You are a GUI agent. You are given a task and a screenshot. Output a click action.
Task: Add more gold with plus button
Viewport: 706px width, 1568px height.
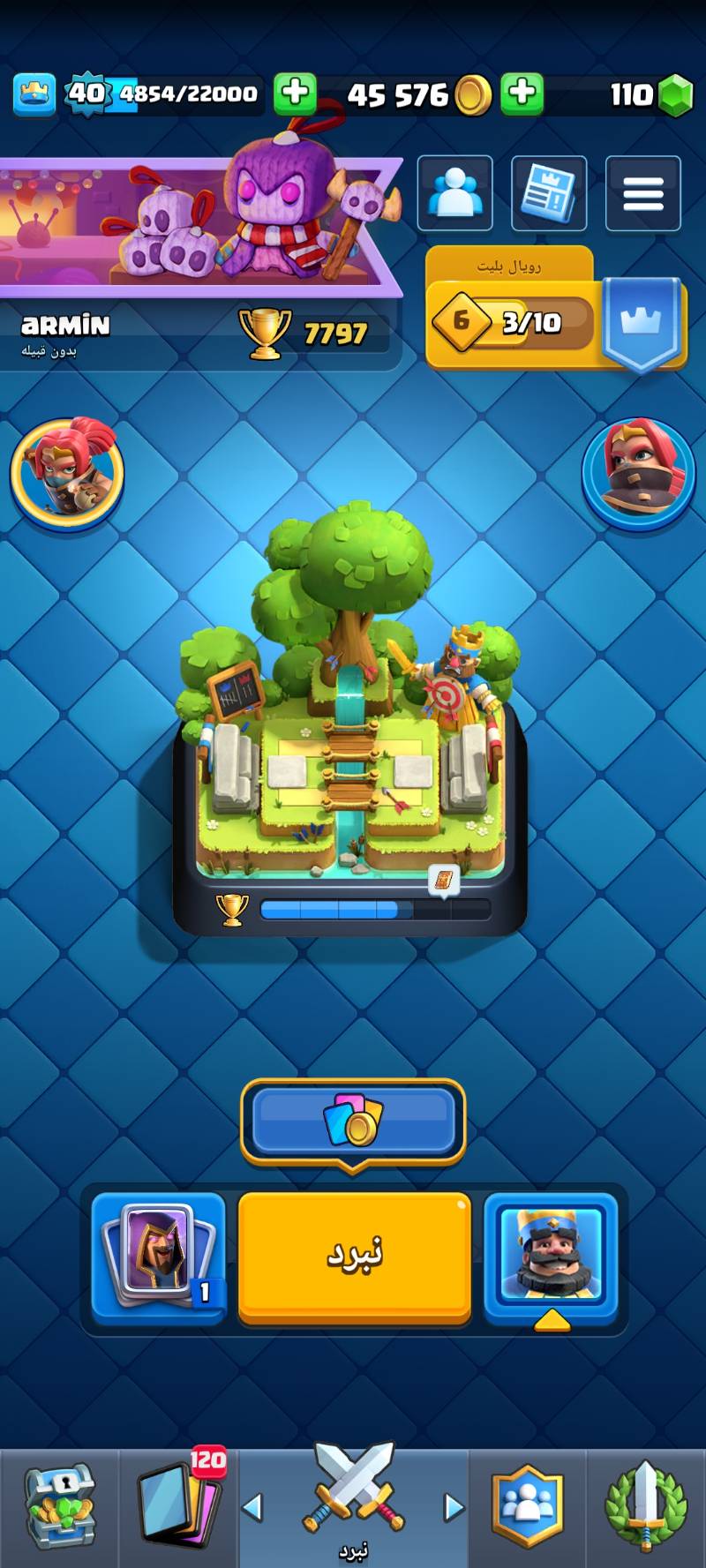tap(295, 93)
